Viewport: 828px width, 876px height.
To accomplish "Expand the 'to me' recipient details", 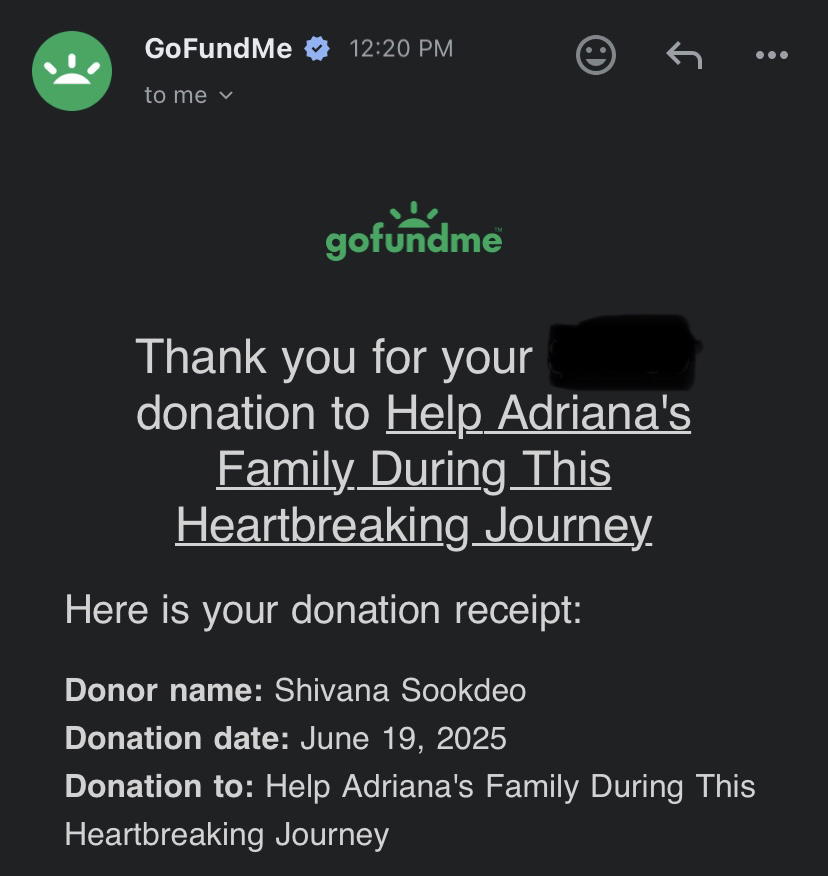I will click(x=188, y=96).
